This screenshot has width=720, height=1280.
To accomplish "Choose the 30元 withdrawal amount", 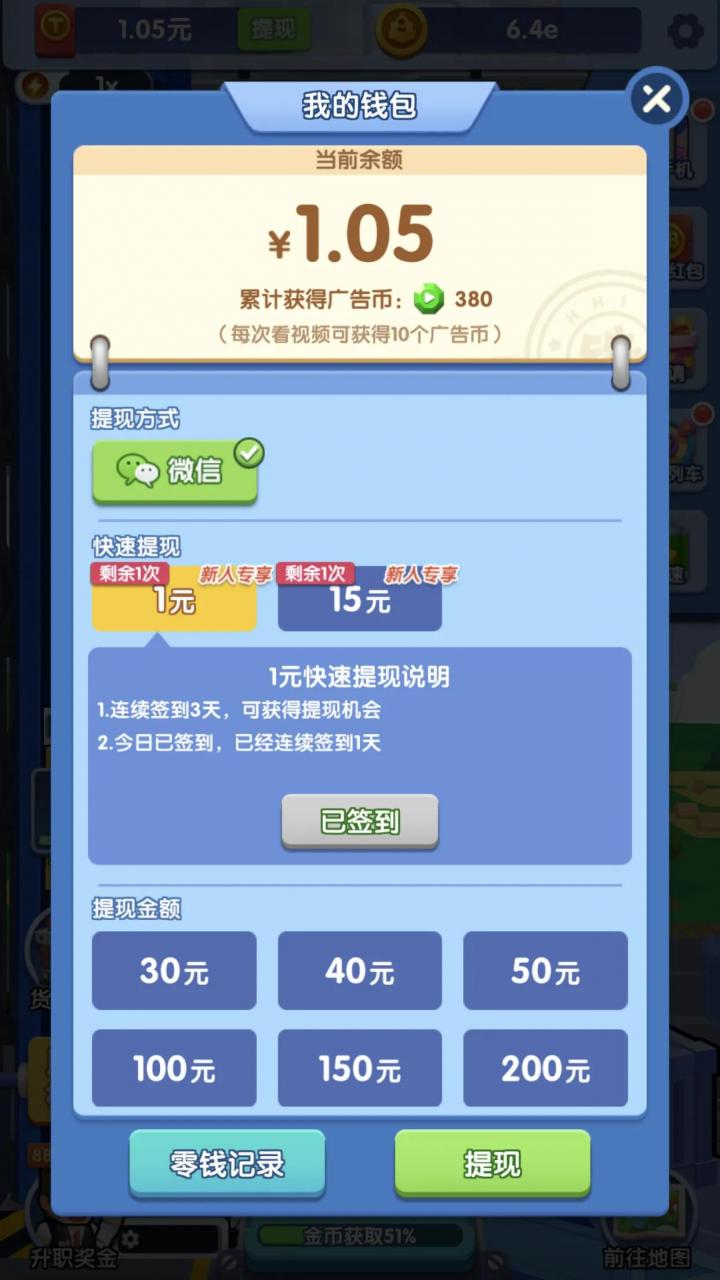I will (174, 970).
